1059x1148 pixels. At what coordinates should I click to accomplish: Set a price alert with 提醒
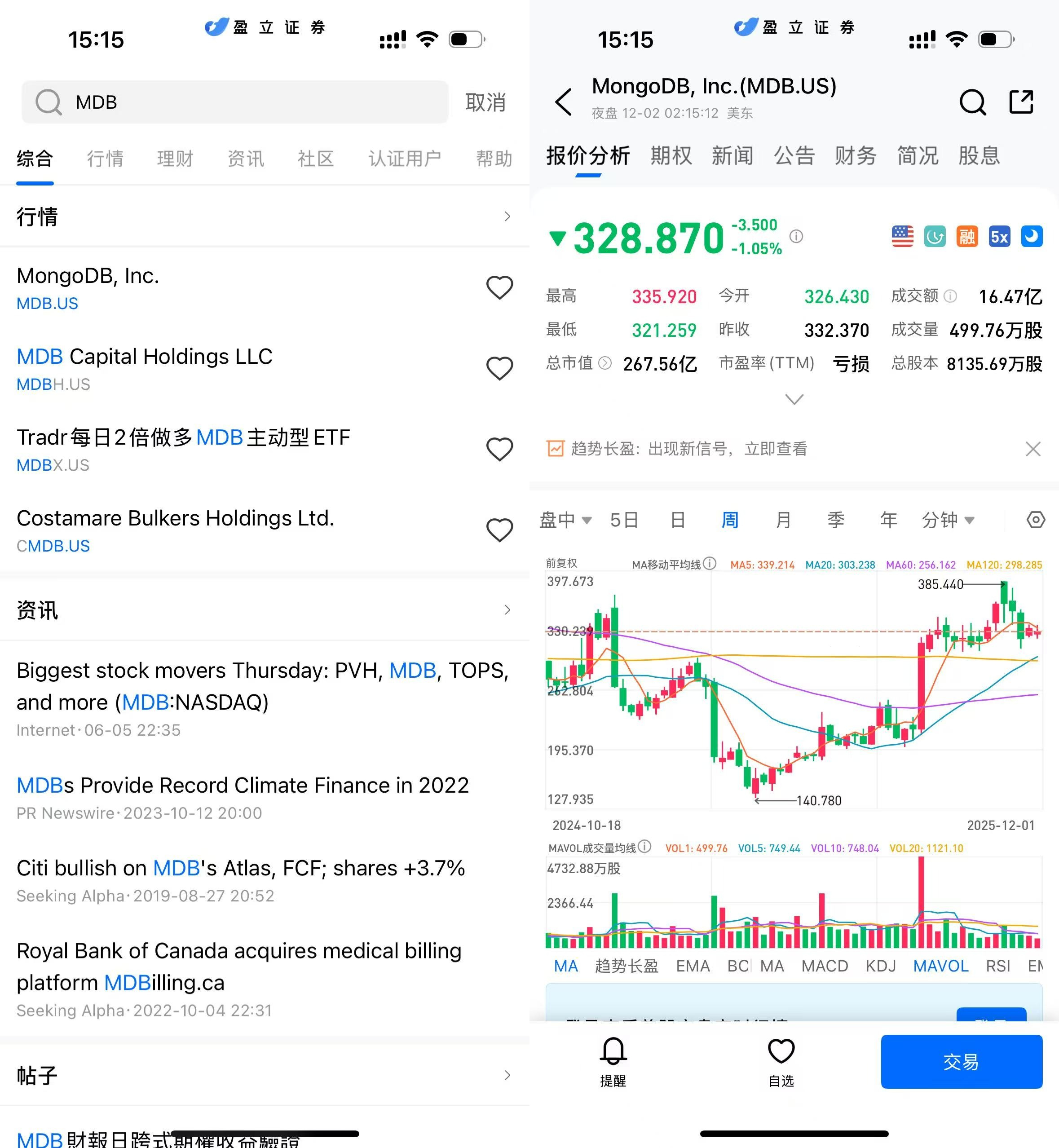[613, 1061]
